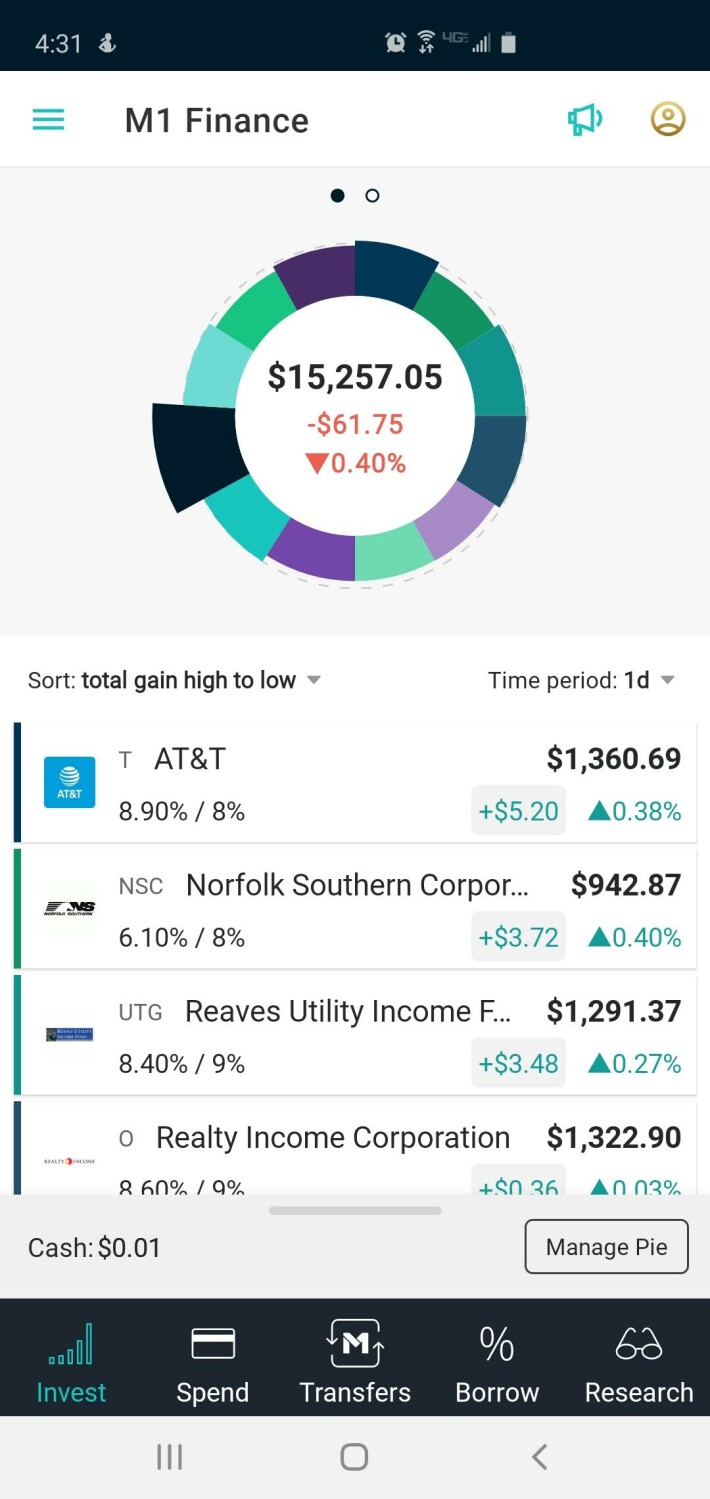Change the time period dropdown

[581, 681]
